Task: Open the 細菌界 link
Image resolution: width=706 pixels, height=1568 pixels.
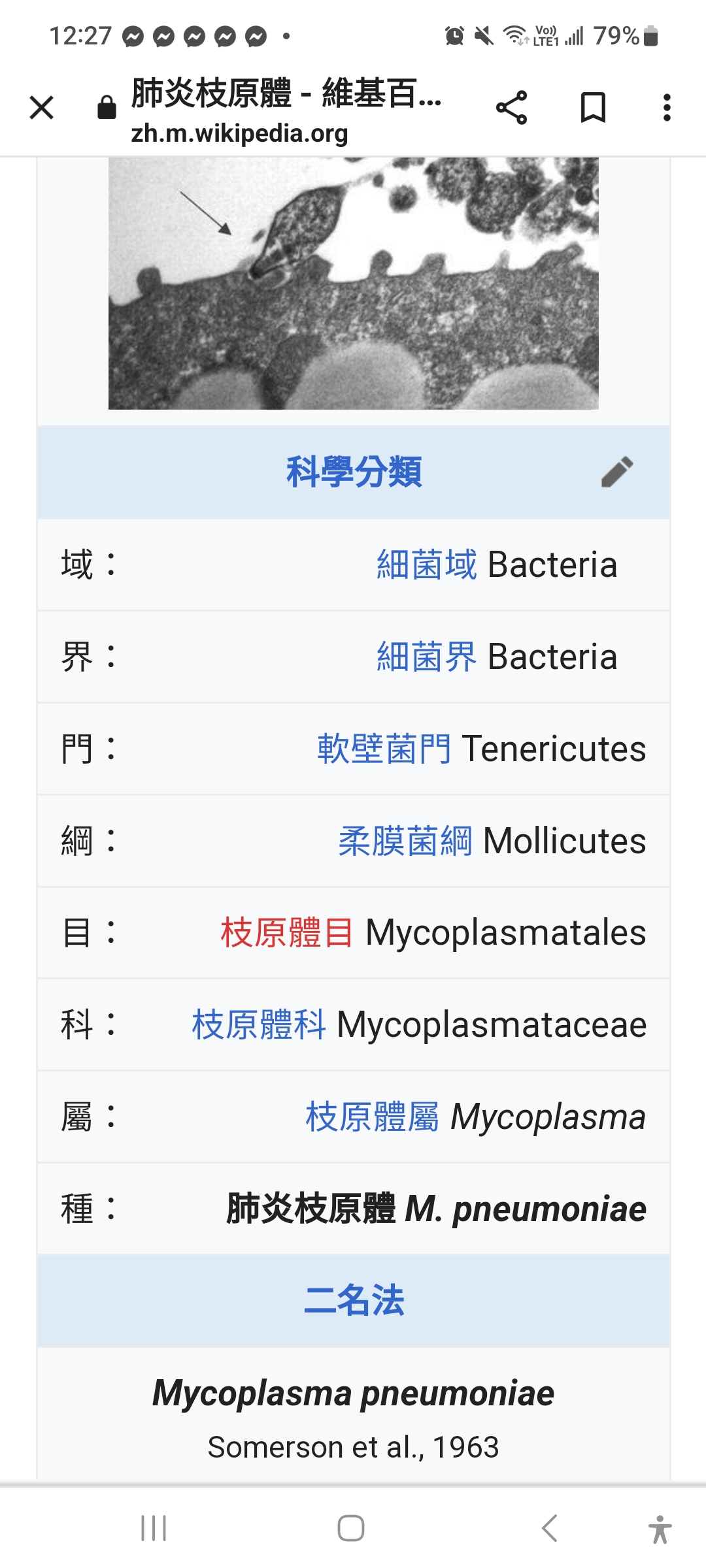Action: 427,657
